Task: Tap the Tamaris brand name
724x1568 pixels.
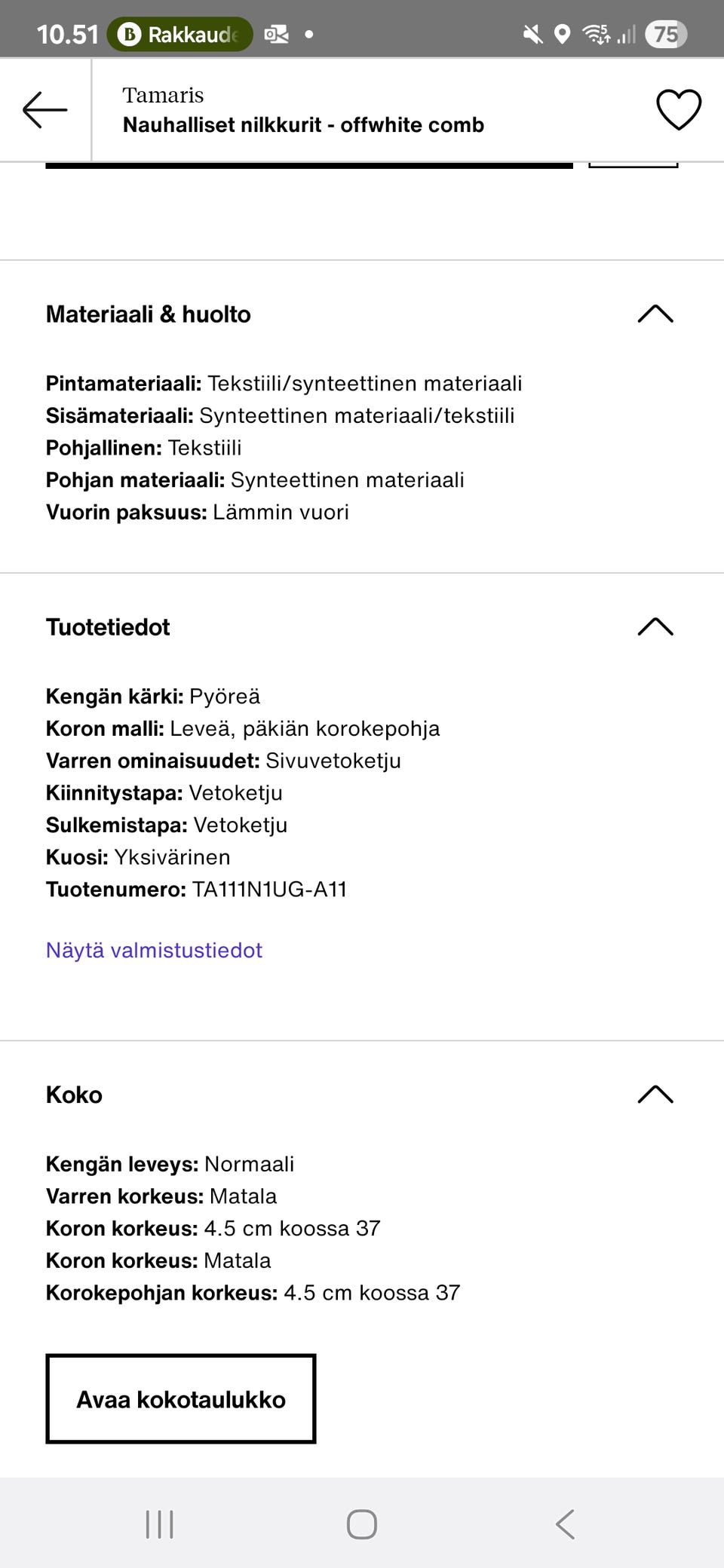Action: pos(163,95)
